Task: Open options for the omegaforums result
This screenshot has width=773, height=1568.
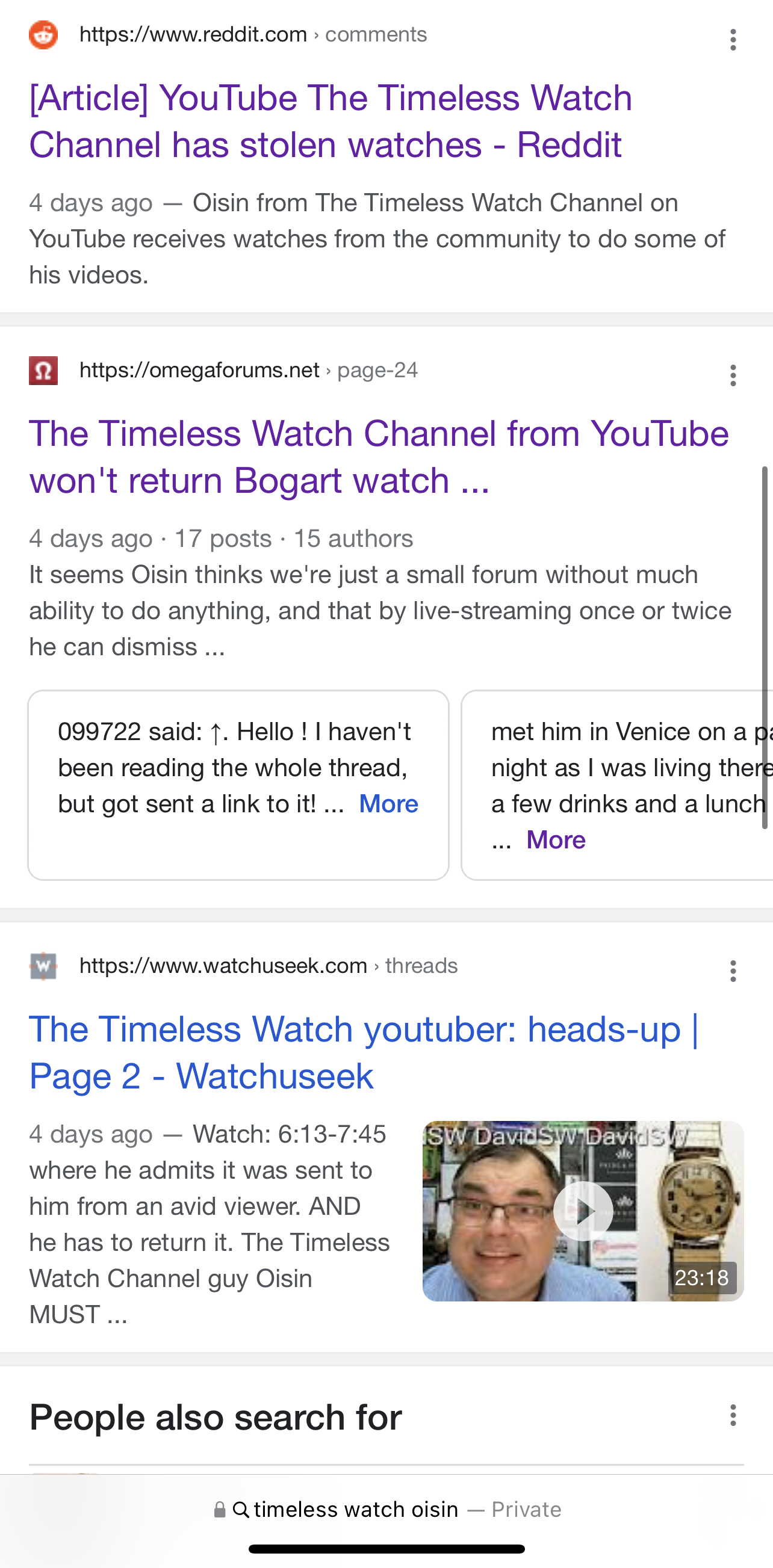Action: [x=733, y=375]
